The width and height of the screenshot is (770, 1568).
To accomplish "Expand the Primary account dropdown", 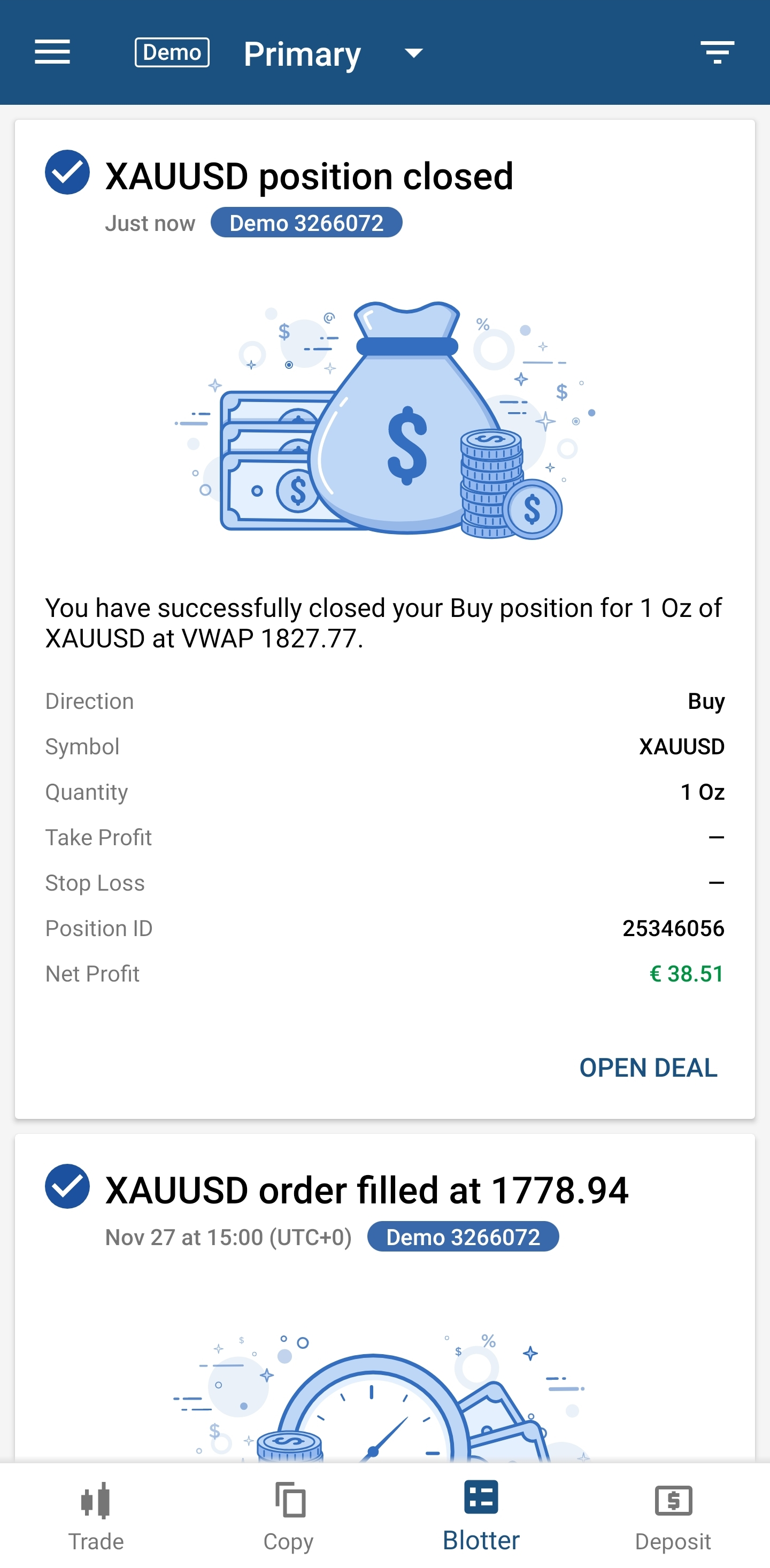I will tap(333, 53).
